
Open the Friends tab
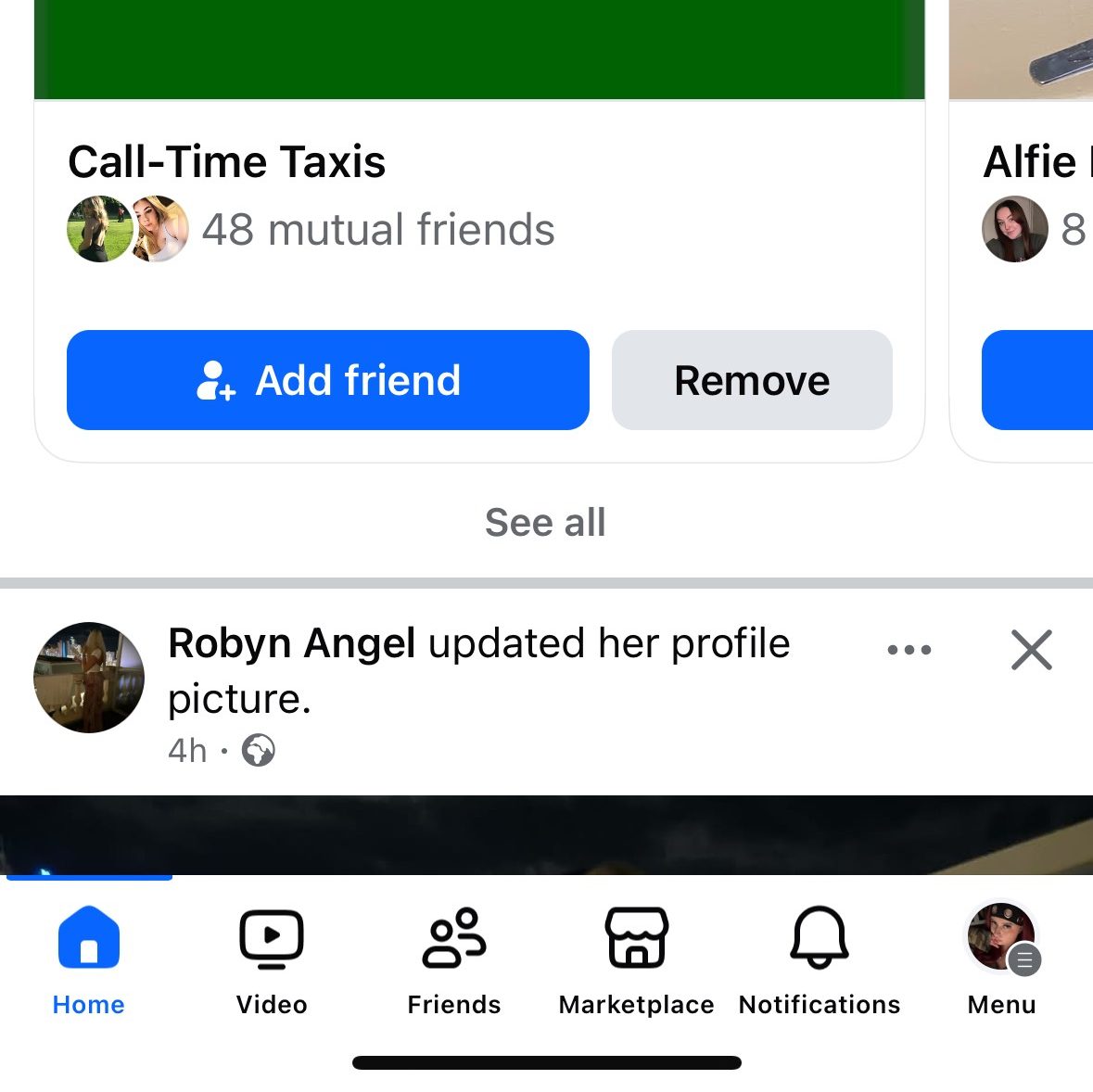[454, 959]
